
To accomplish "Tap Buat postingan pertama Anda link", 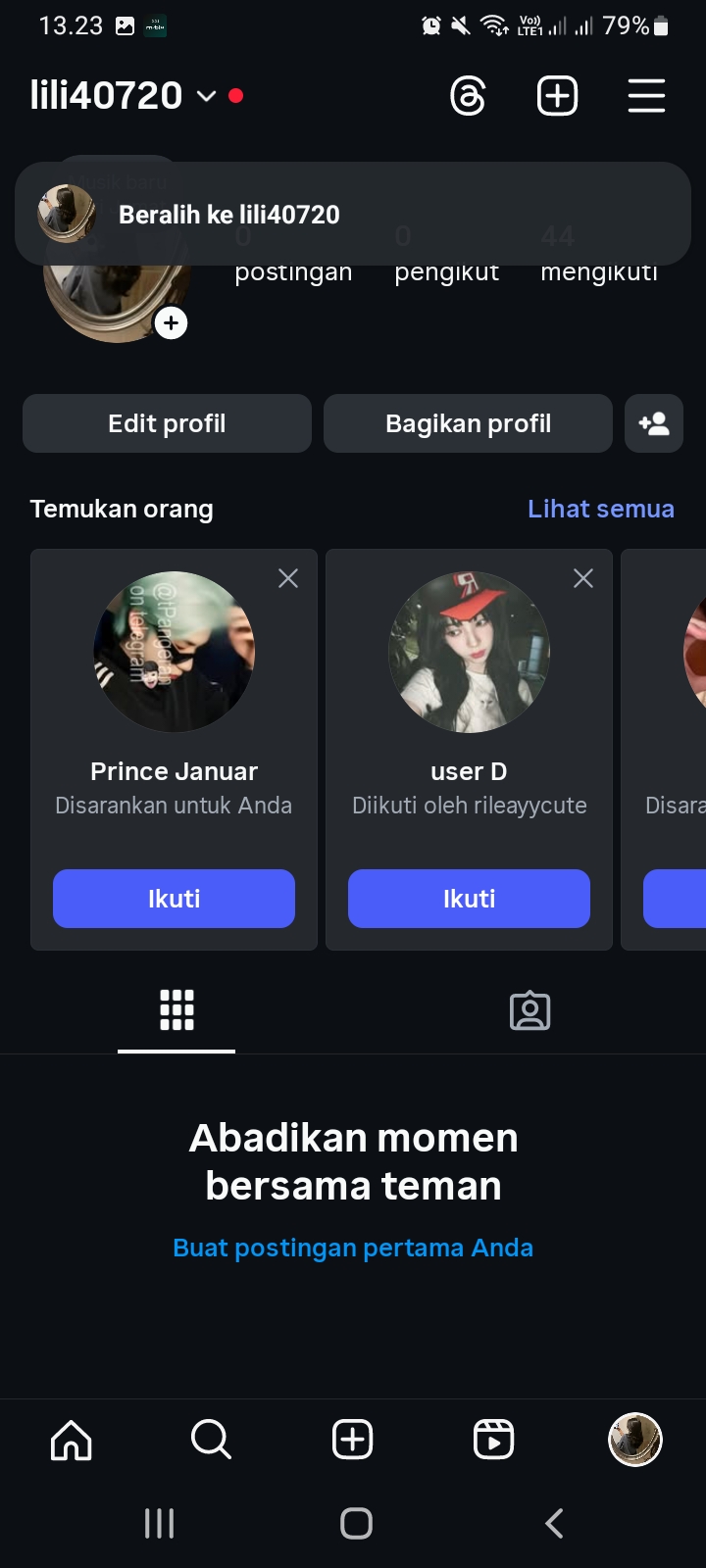I will (353, 1248).
